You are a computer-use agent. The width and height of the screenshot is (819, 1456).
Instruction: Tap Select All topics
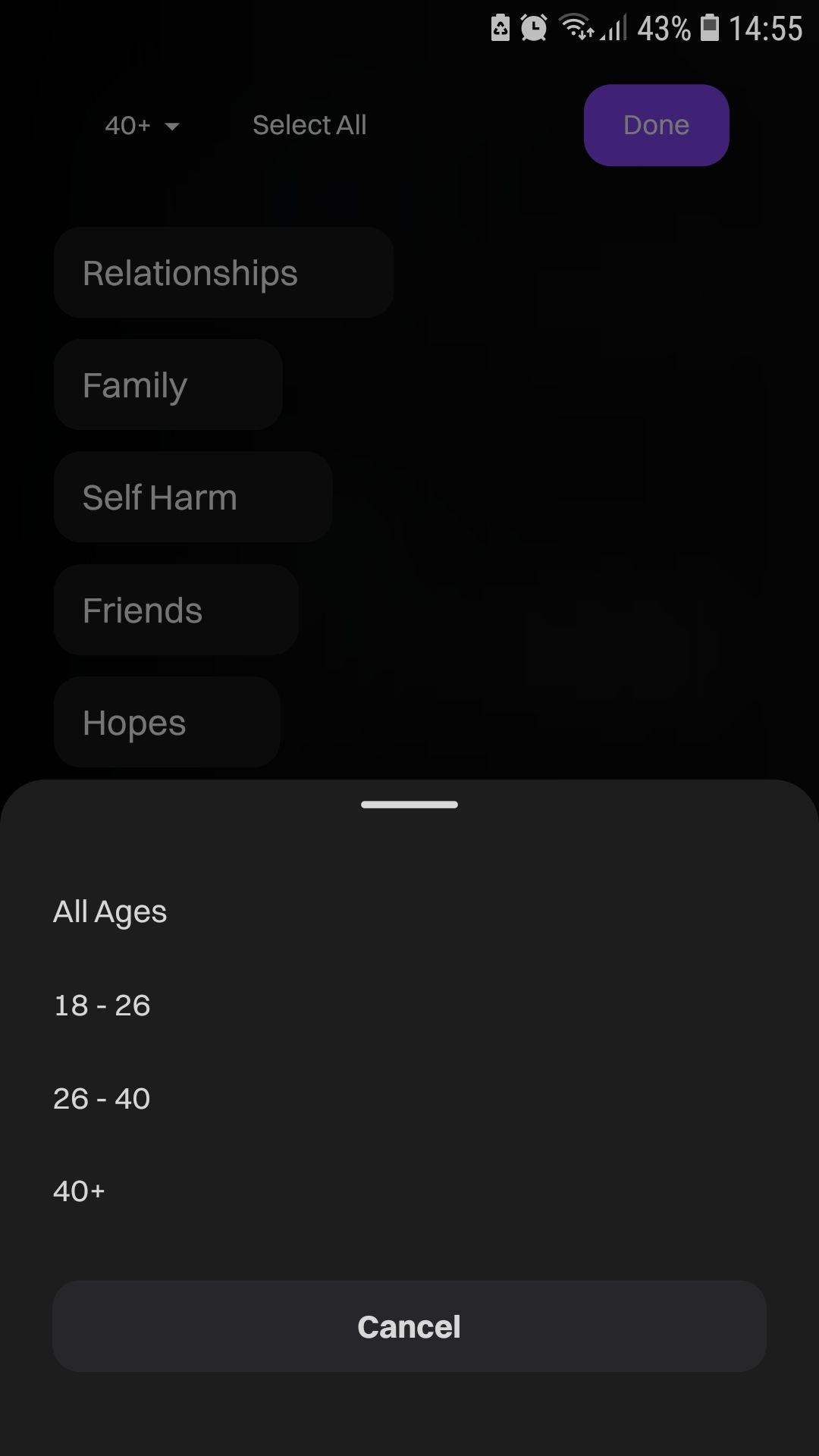pyautogui.click(x=309, y=125)
